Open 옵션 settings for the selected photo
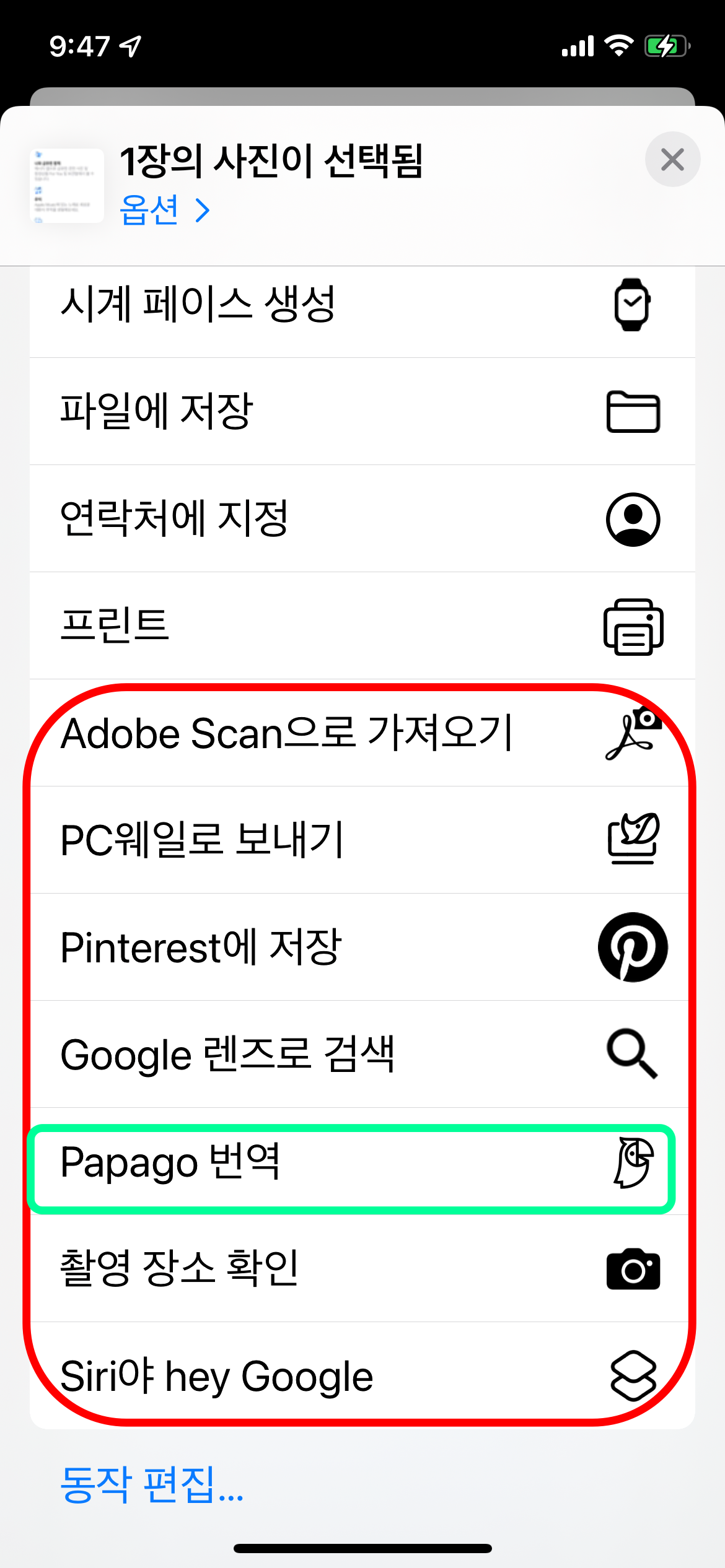The height and width of the screenshot is (1568, 725). 165,210
